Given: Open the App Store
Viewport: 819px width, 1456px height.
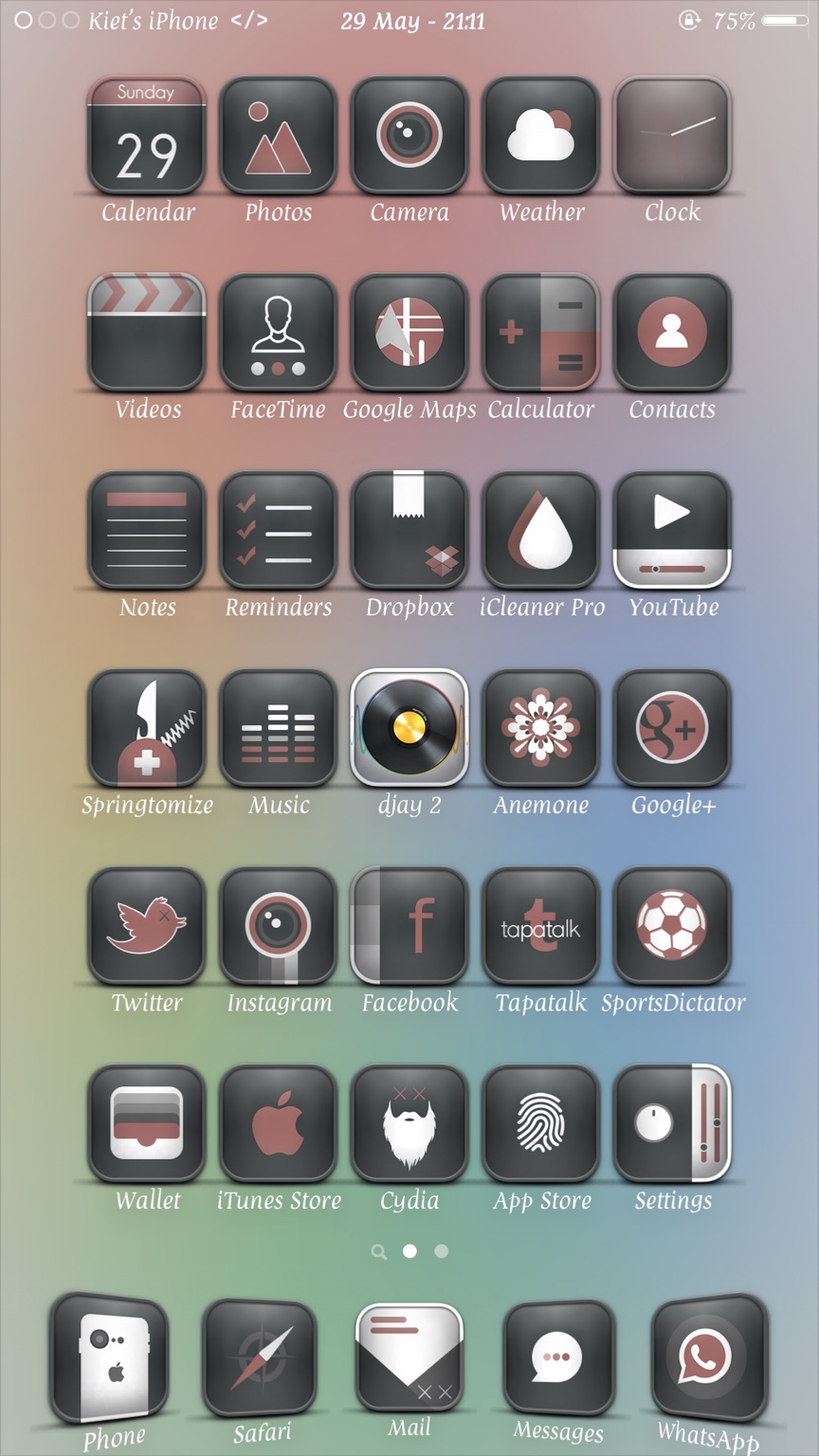Looking at the screenshot, I should [540, 1123].
